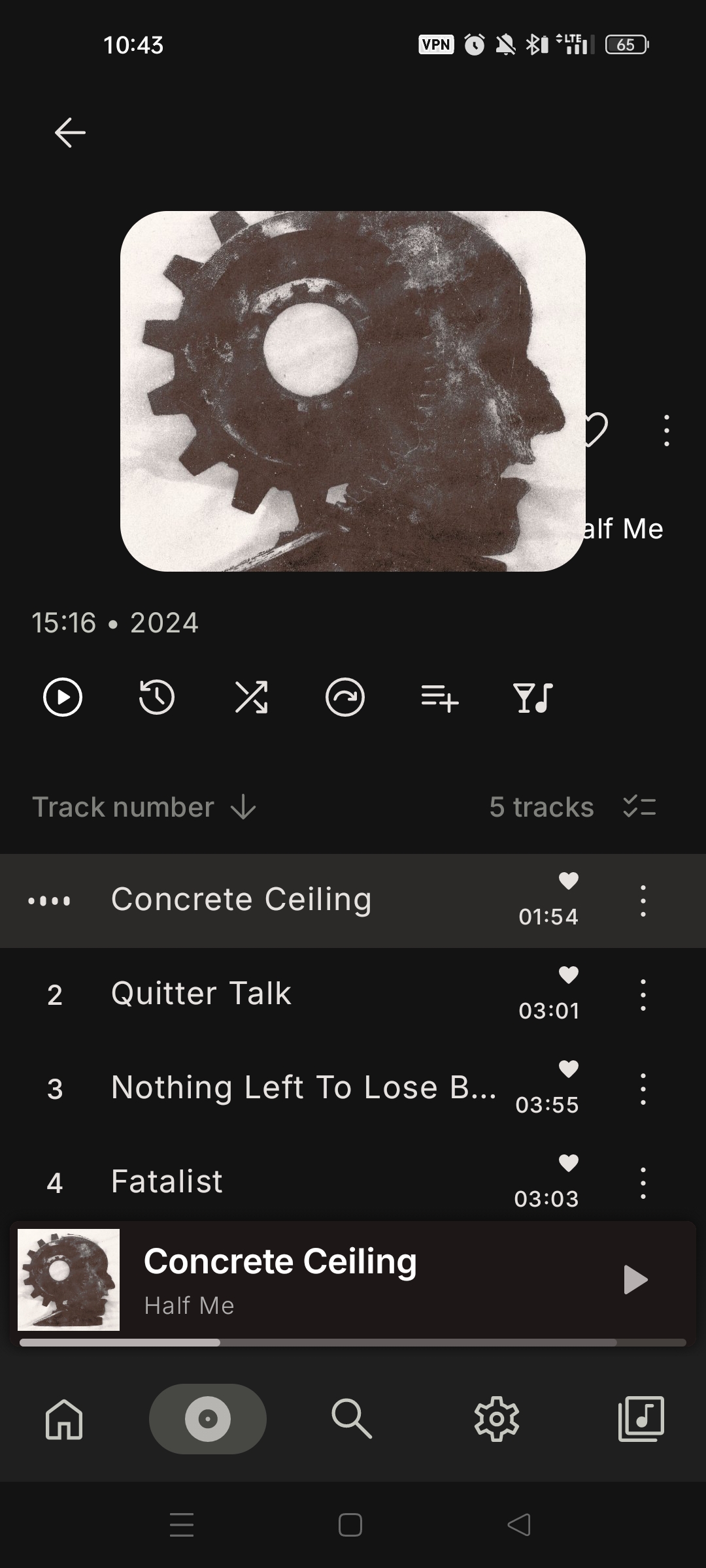Add album to a playlist

(440, 698)
